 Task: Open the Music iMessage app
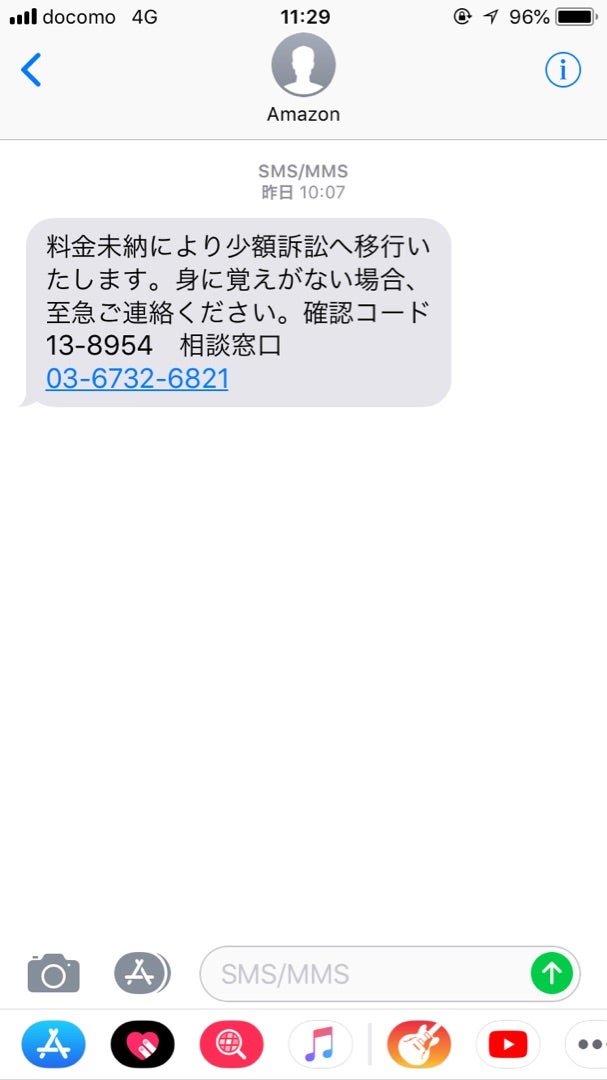[x=320, y=1044]
